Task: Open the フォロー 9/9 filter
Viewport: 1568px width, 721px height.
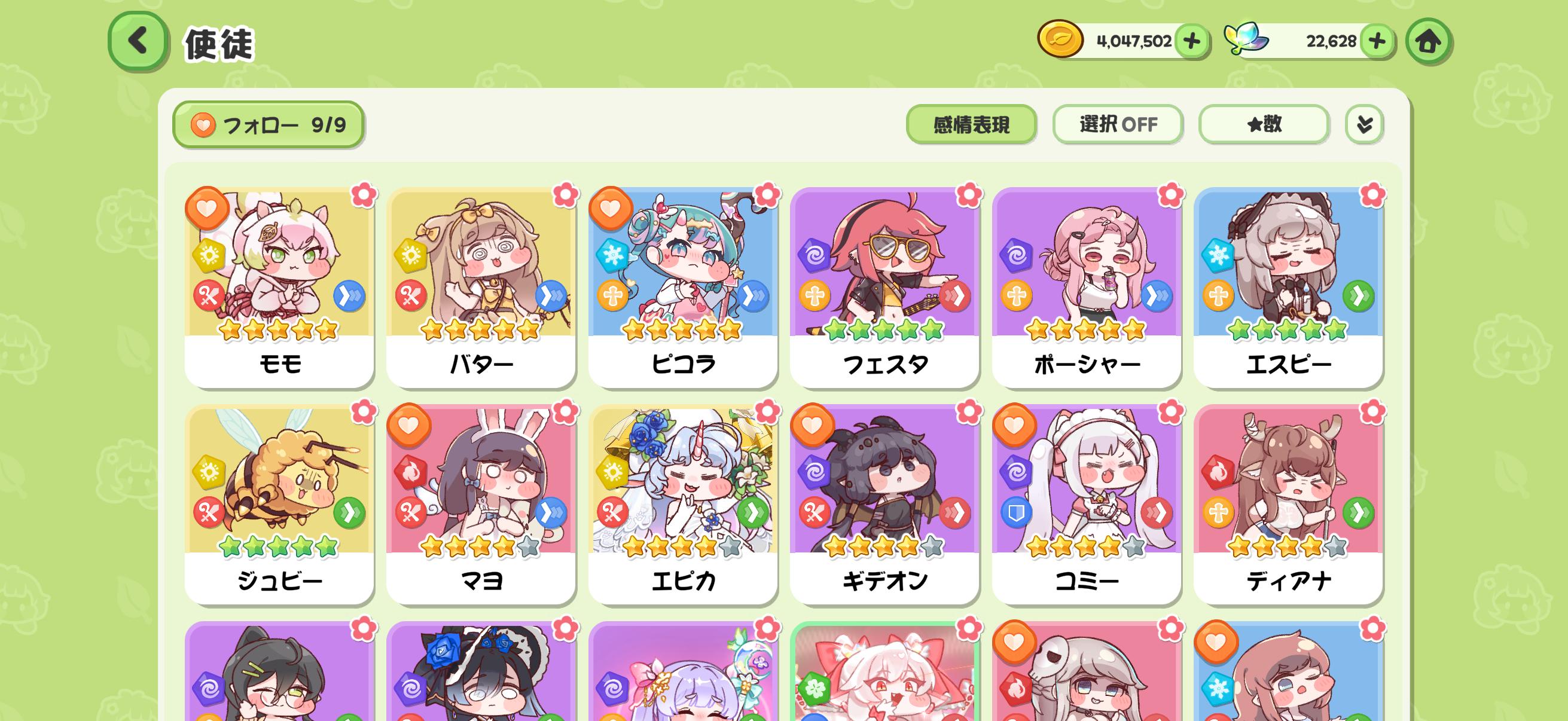Action: [268, 125]
